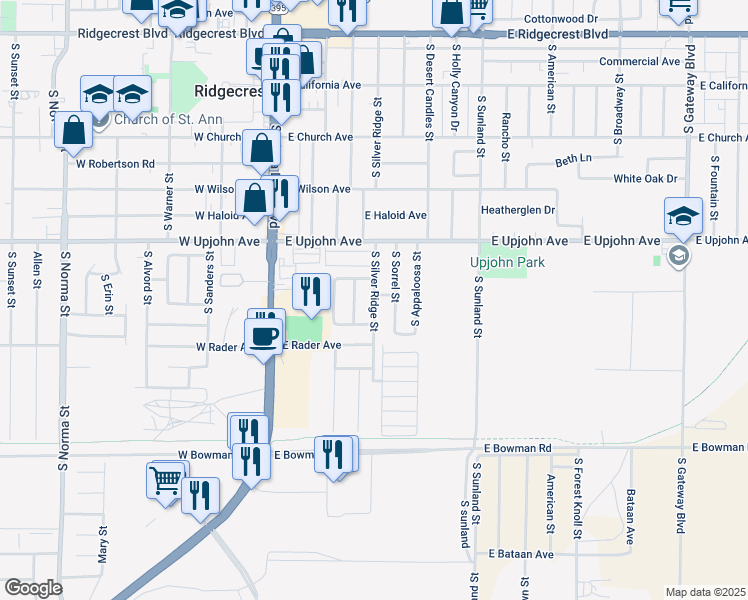Open the coffee shop marker near Rader Ave

[264, 335]
